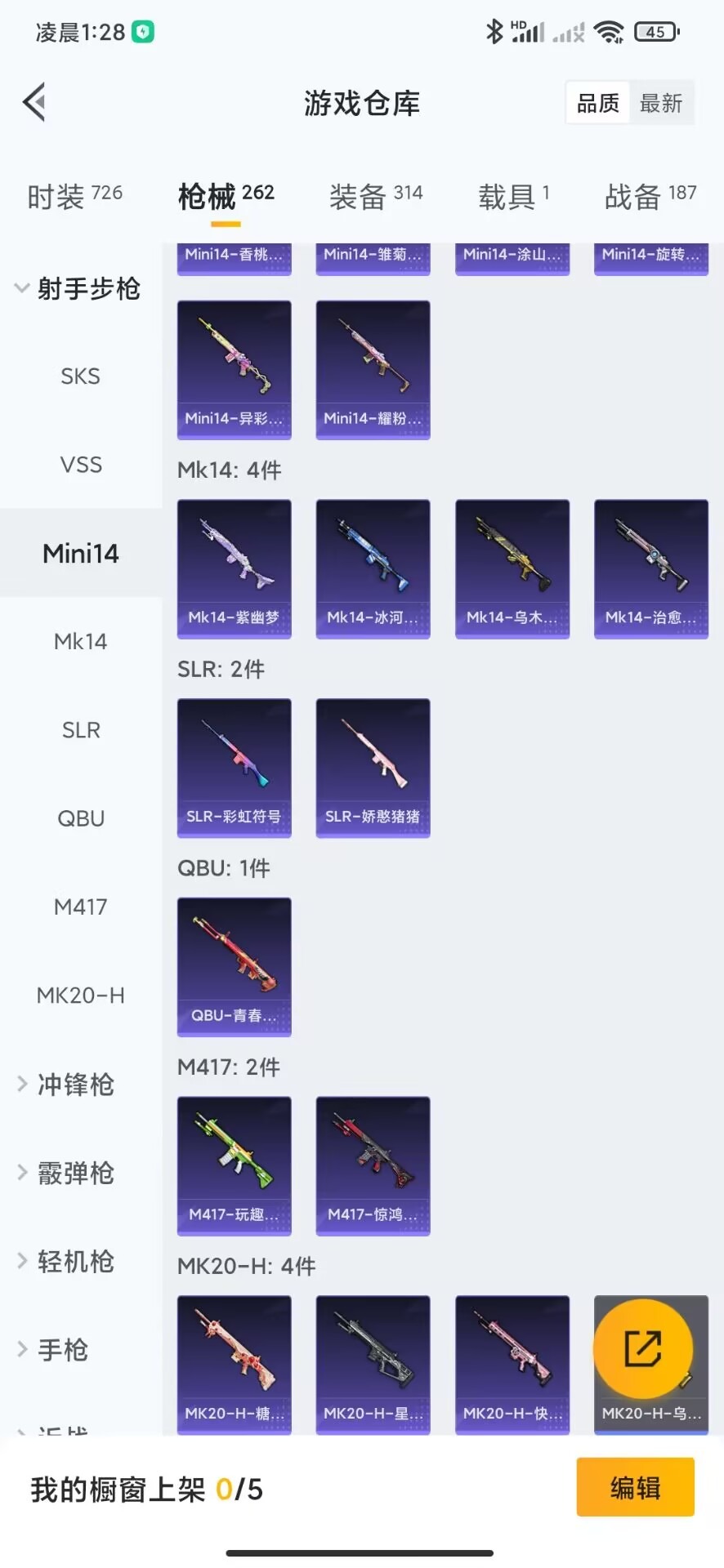Tap the orange floating share button

[643, 1348]
